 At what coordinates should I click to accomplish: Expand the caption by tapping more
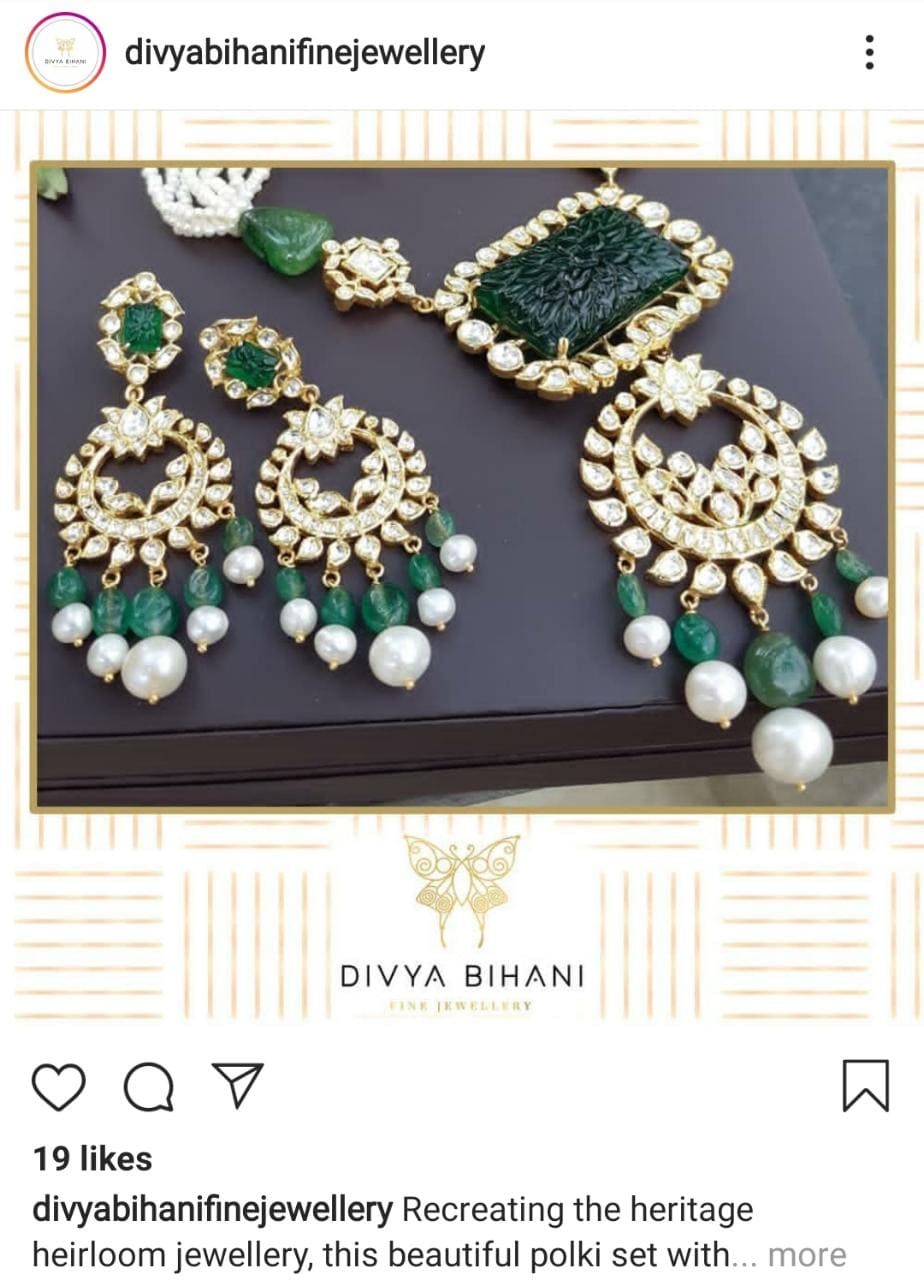pyautogui.click(x=806, y=1254)
